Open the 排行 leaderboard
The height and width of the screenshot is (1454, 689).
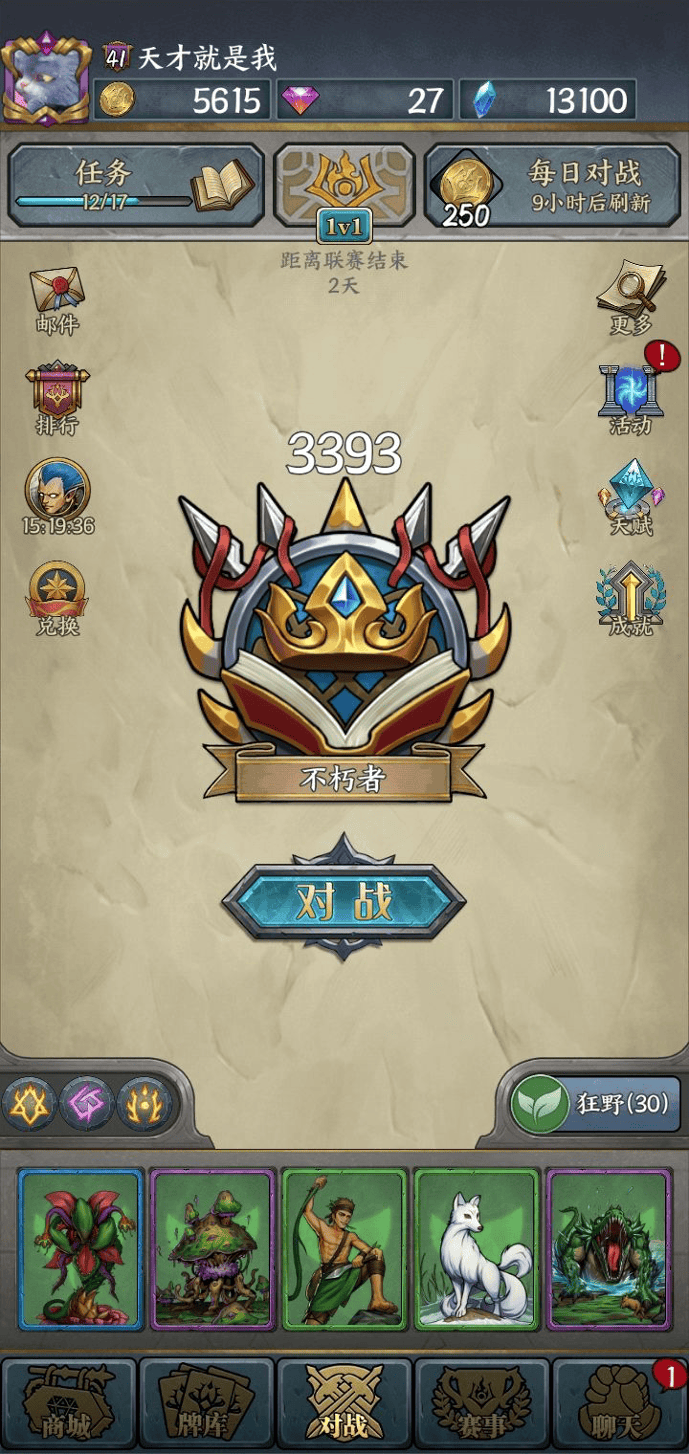pyautogui.click(x=57, y=398)
